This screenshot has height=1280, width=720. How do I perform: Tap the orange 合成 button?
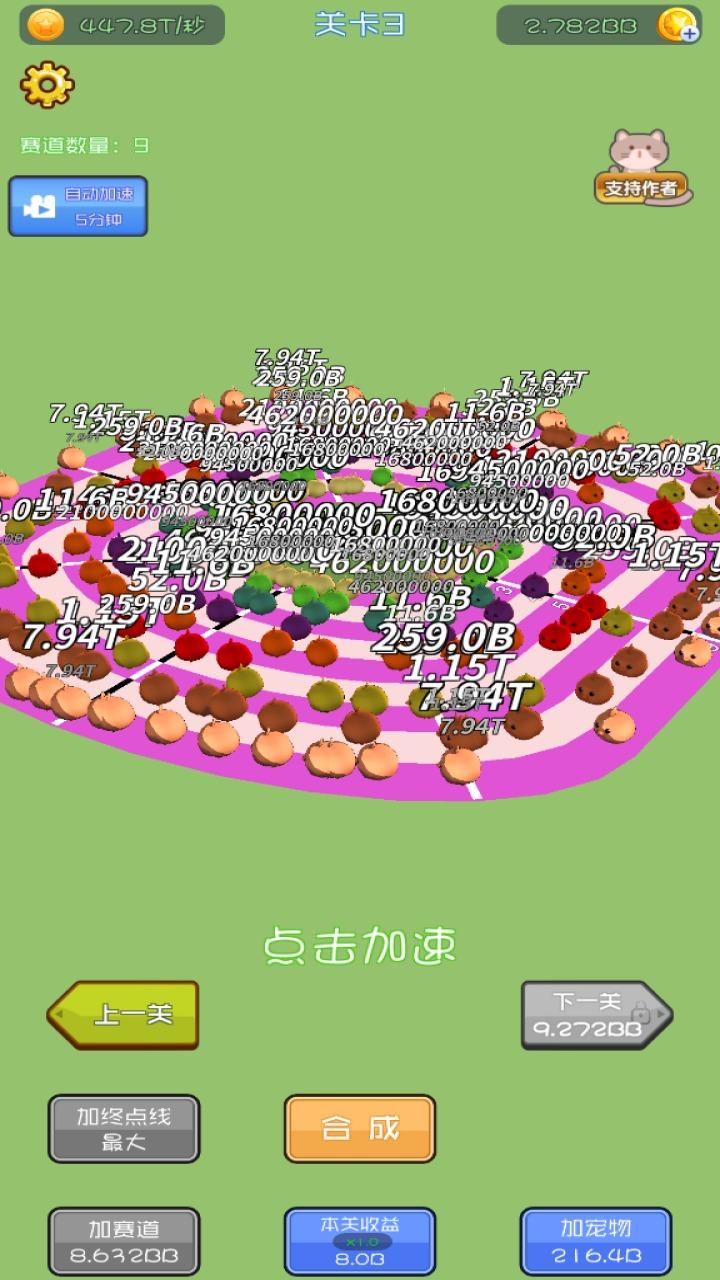pyautogui.click(x=360, y=1129)
